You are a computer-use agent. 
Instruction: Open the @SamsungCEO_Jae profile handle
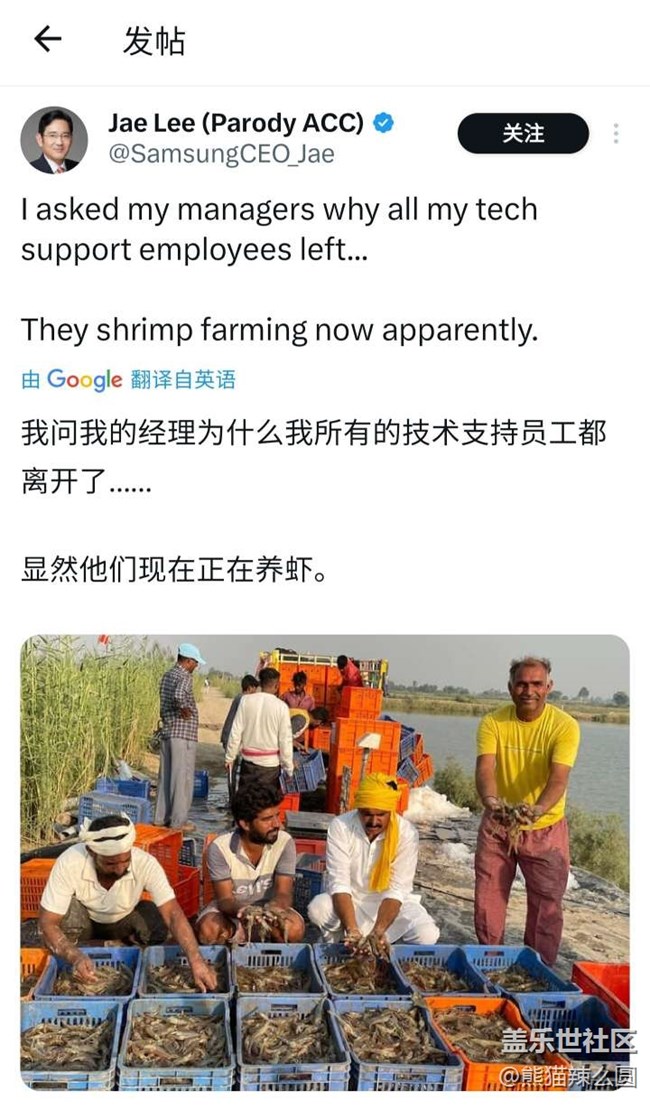221,154
